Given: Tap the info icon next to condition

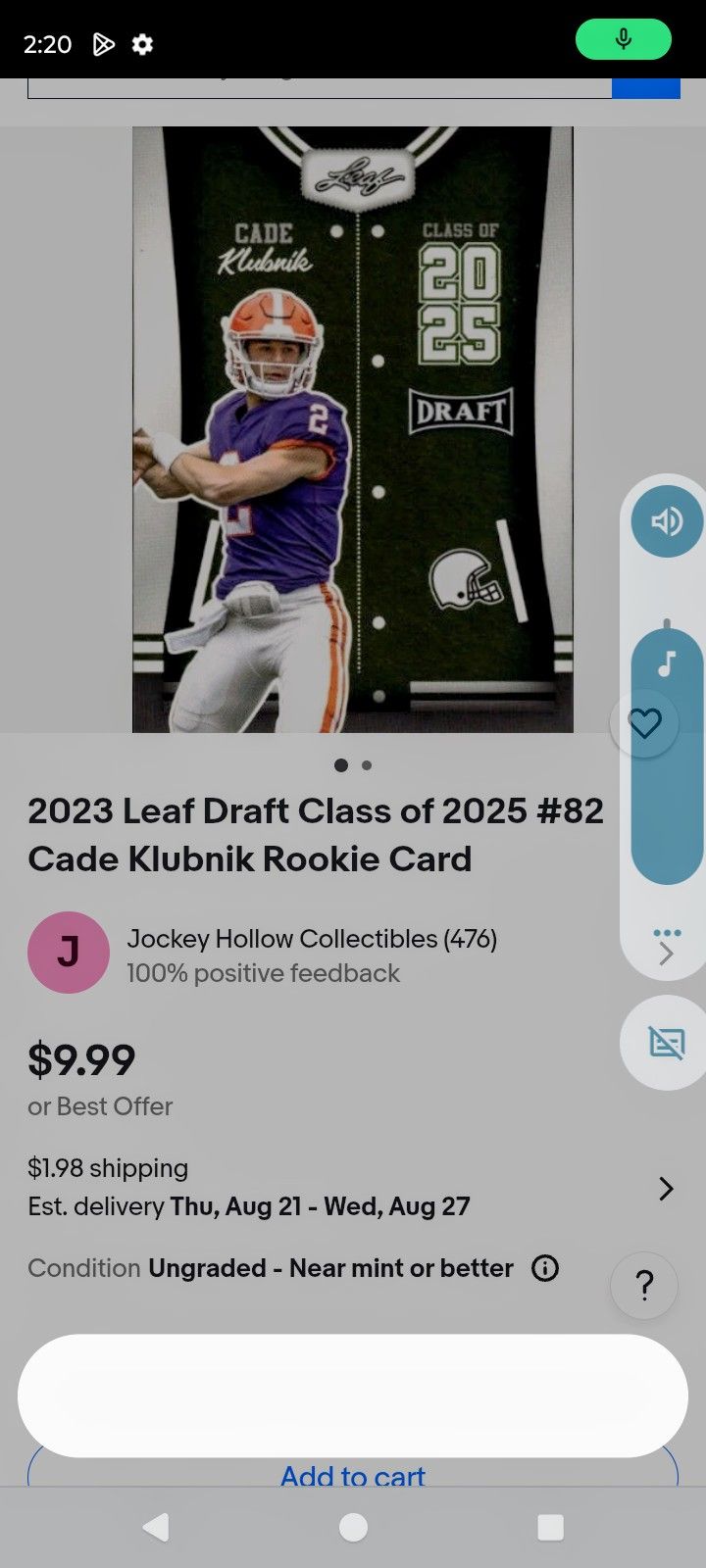Looking at the screenshot, I should (544, 1268).
